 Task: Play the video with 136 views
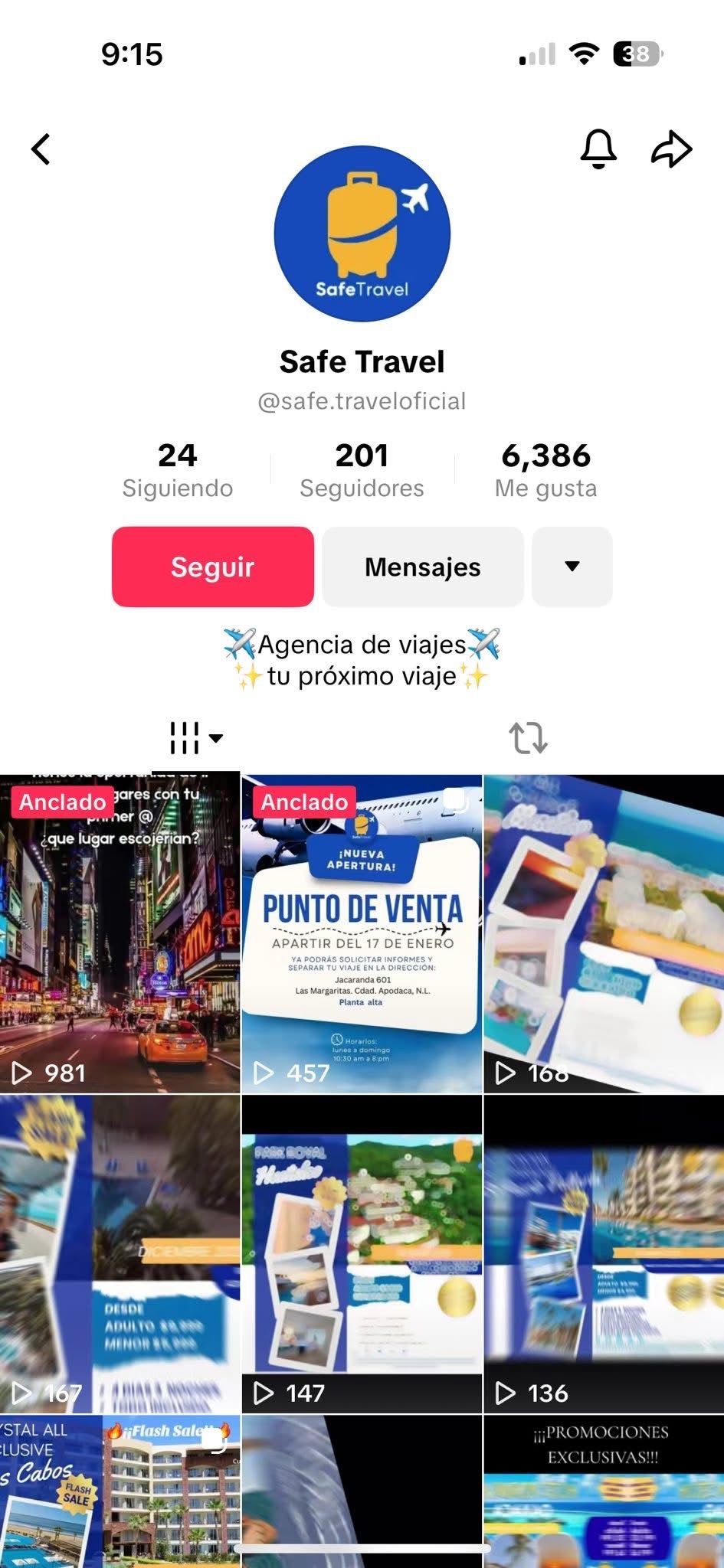pyautogui.click(x=604, y=1254)
